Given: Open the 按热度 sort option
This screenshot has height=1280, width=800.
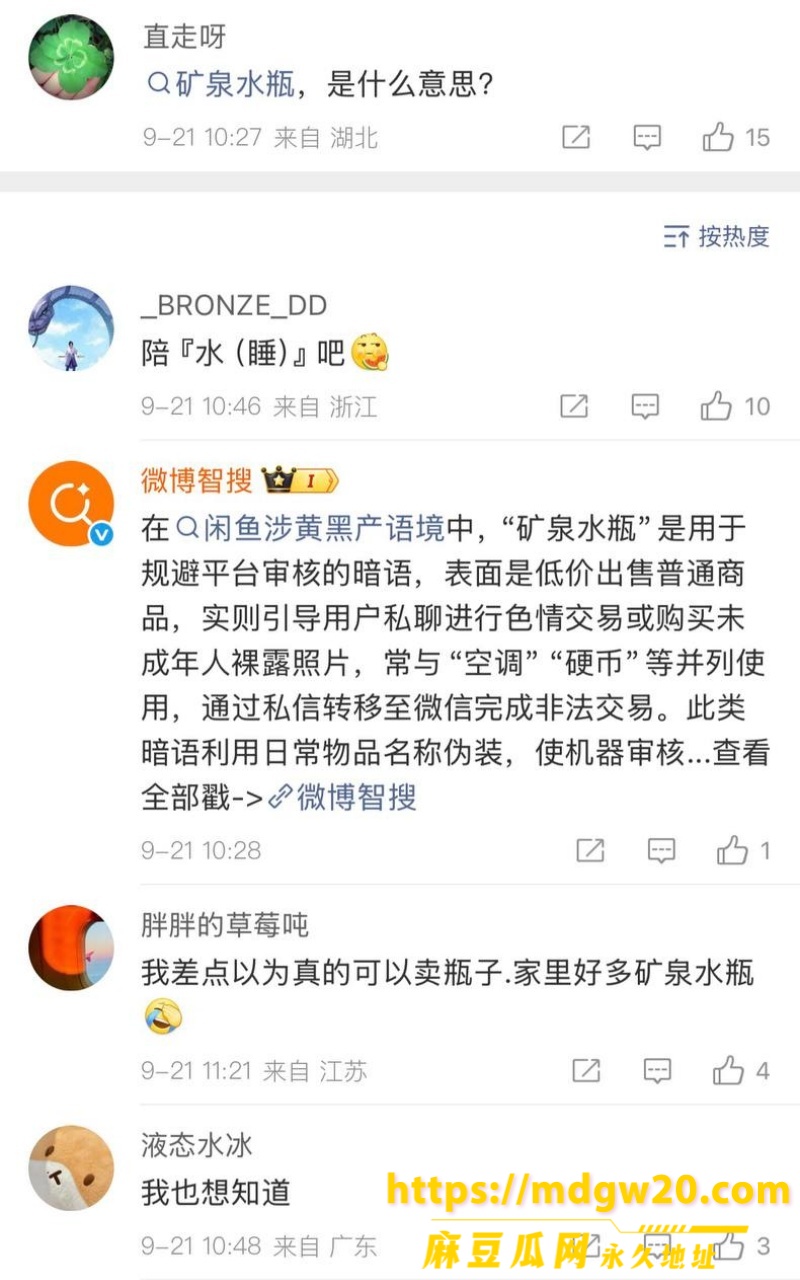Looking at the screenshot, I should pyautogui.click(x=716, y=237).
